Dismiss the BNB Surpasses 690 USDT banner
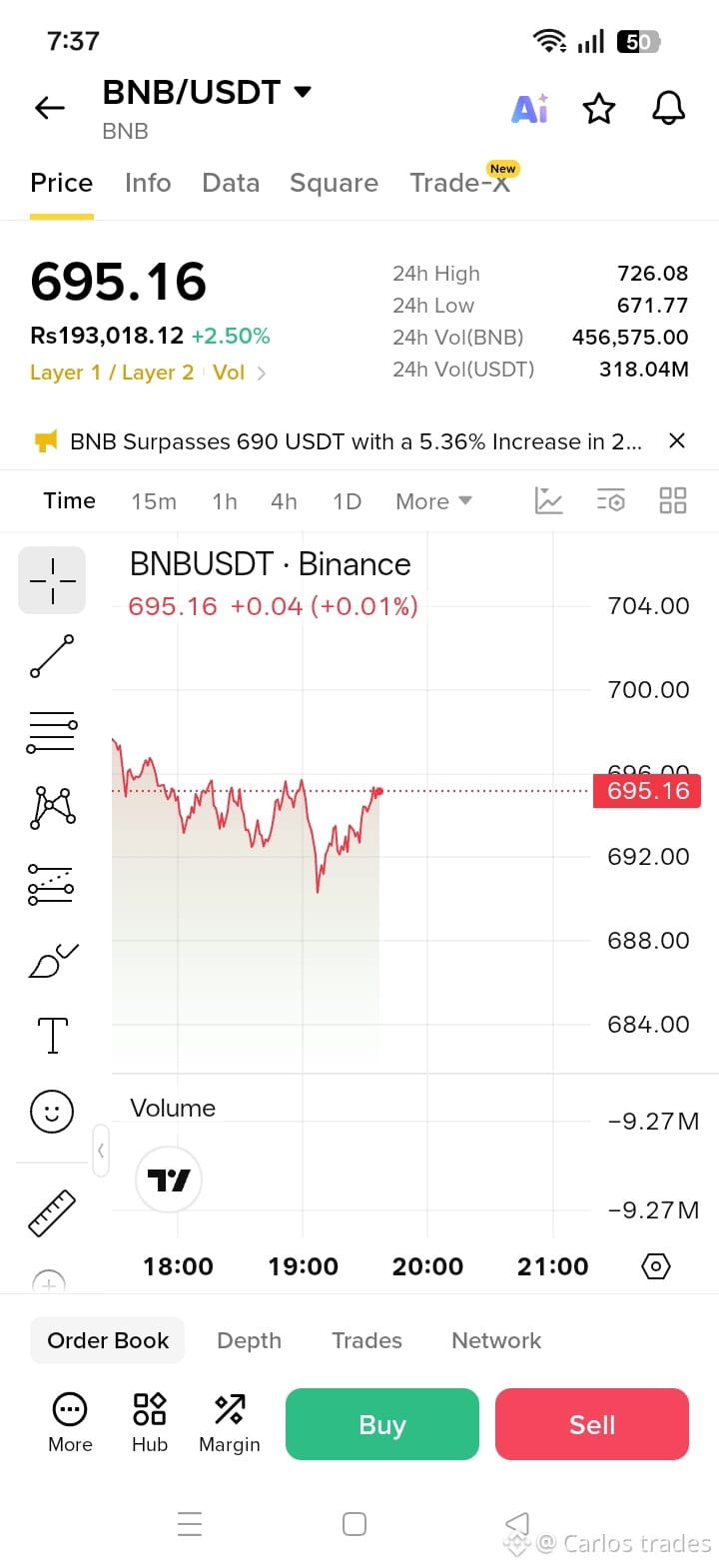The image size is (719, 1568). (677, 440)
